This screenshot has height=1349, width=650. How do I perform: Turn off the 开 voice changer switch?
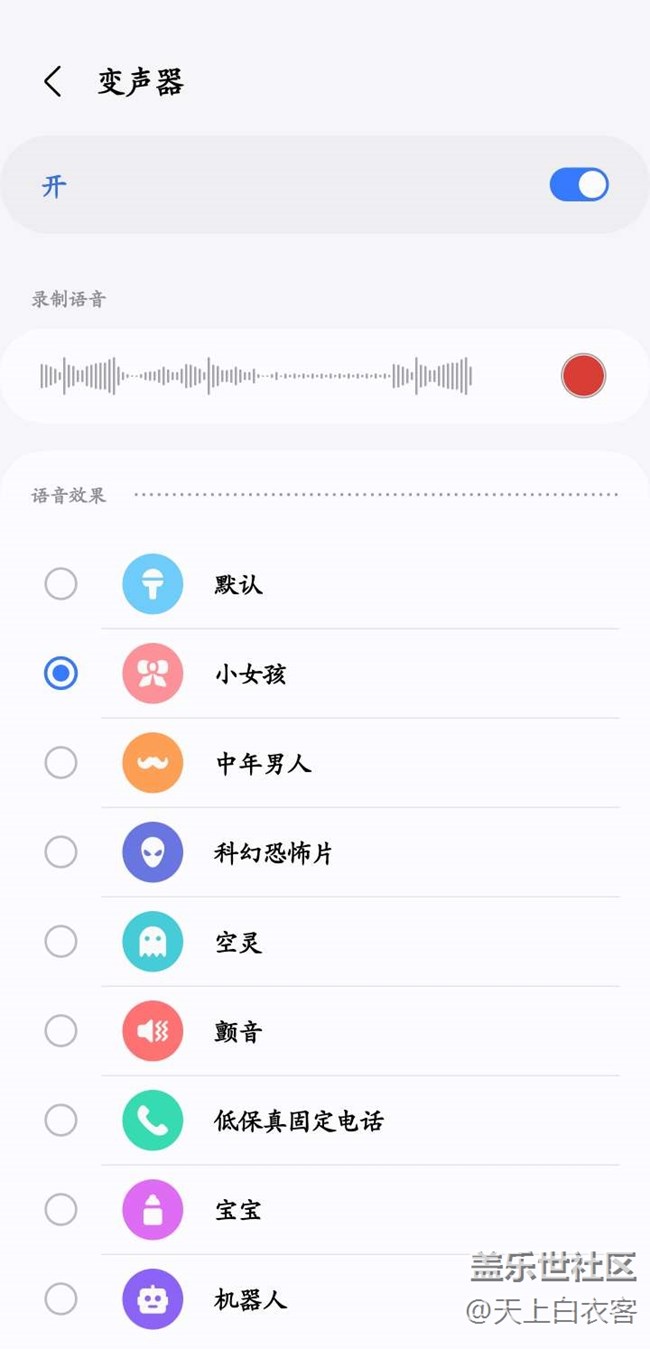point(579,185)
